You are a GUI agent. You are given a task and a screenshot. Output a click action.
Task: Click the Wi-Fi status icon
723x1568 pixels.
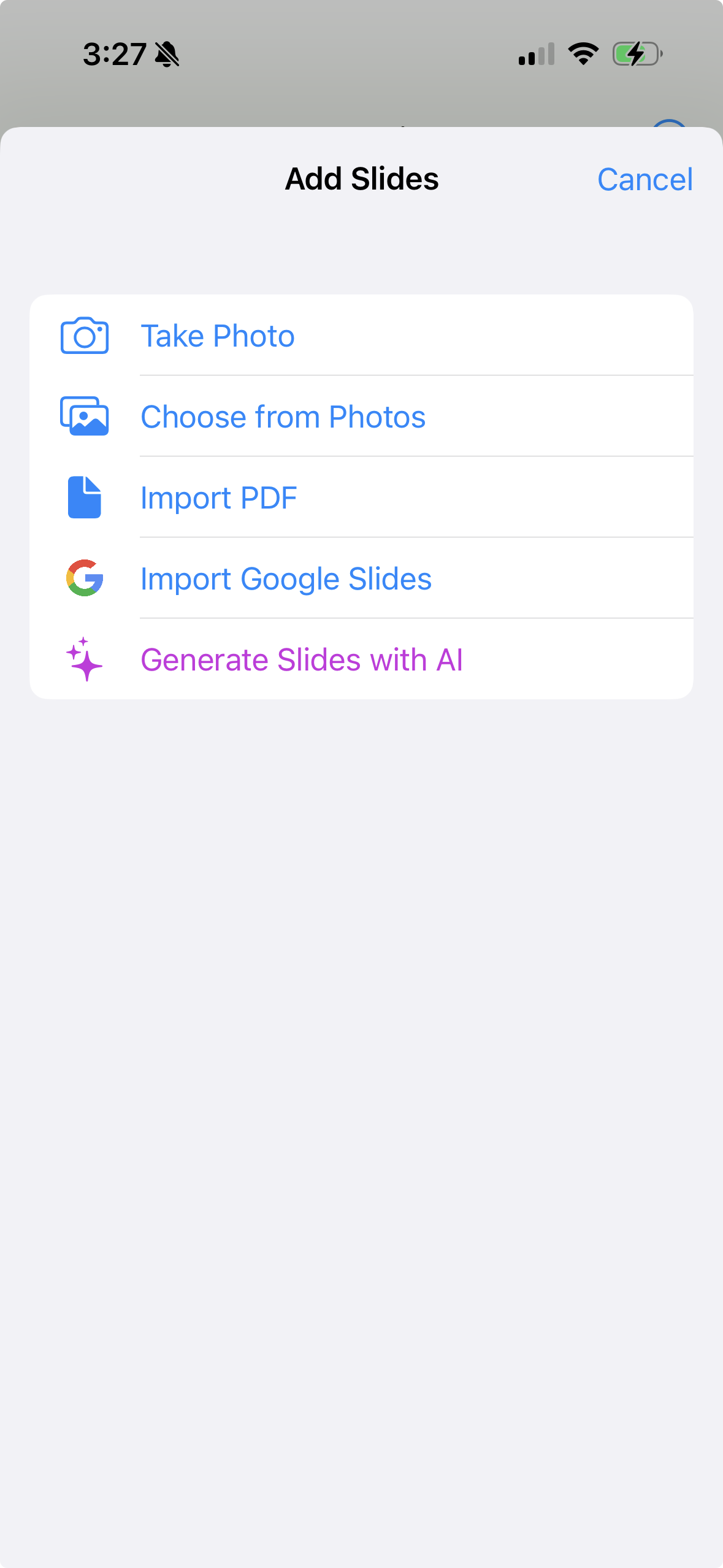point(582,53)
